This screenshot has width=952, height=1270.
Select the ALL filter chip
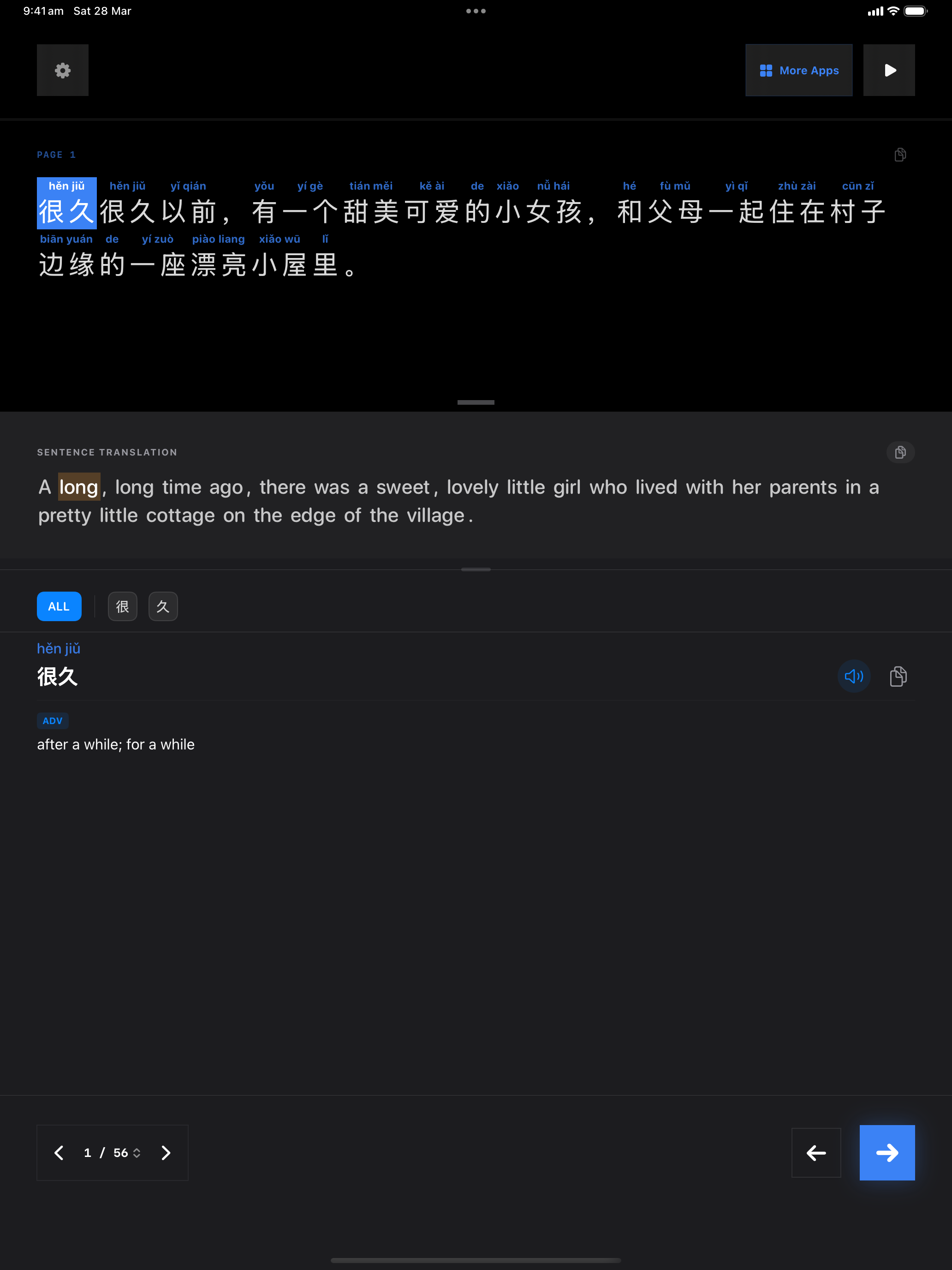coord(59,606)
